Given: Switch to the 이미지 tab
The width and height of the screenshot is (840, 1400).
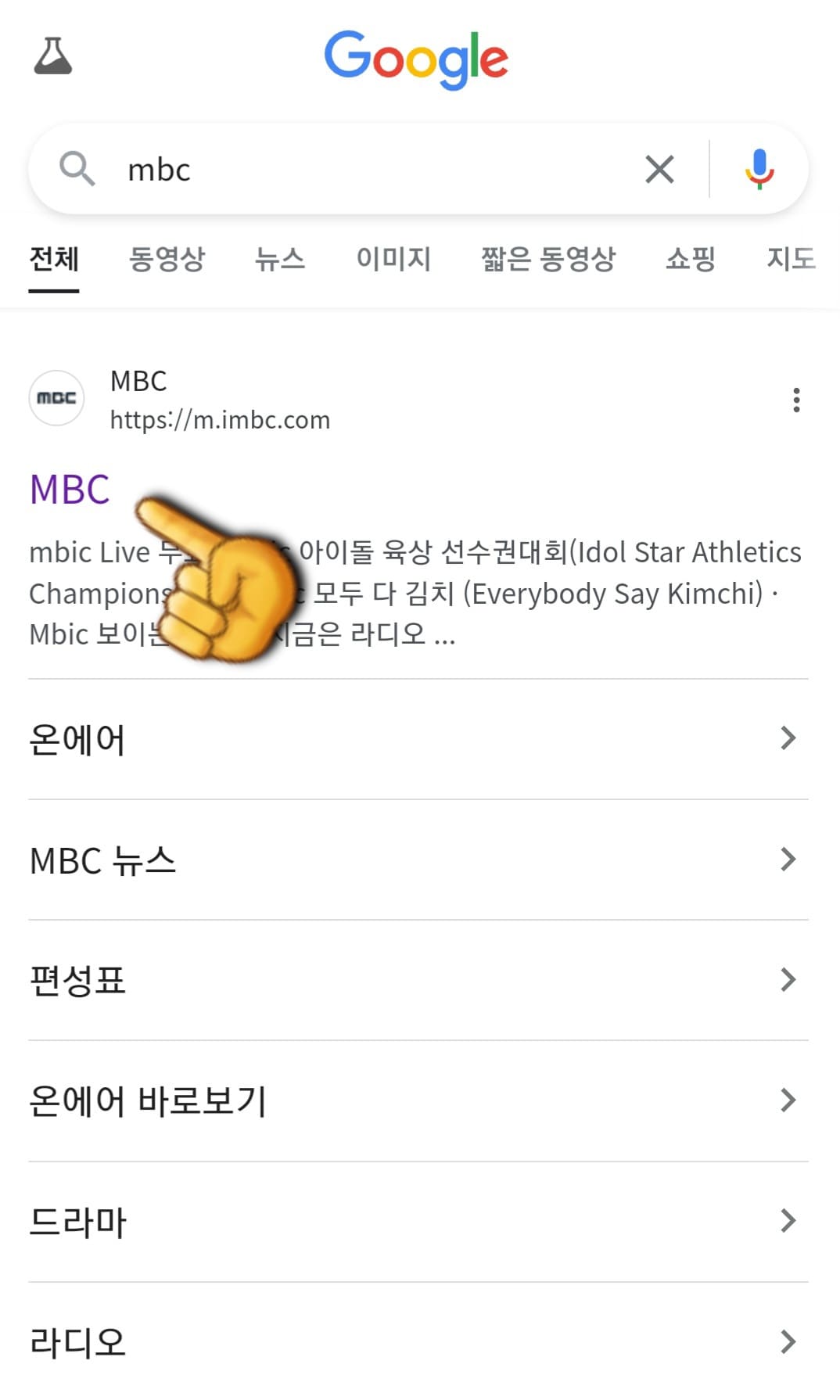Looking at the screenshot, I should click(x=393, y=260).
